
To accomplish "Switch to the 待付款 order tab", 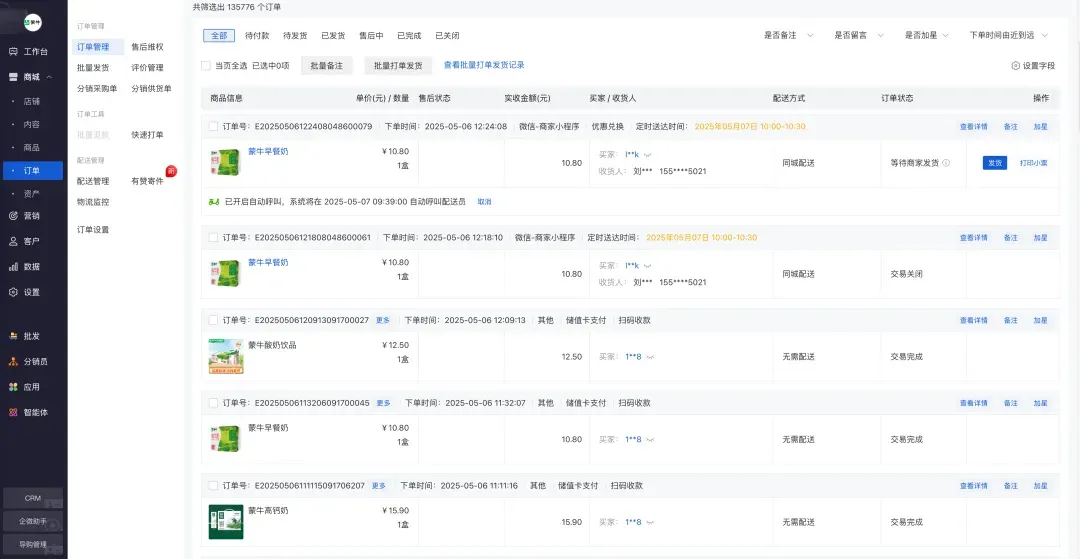I will [x=257, y=36].
